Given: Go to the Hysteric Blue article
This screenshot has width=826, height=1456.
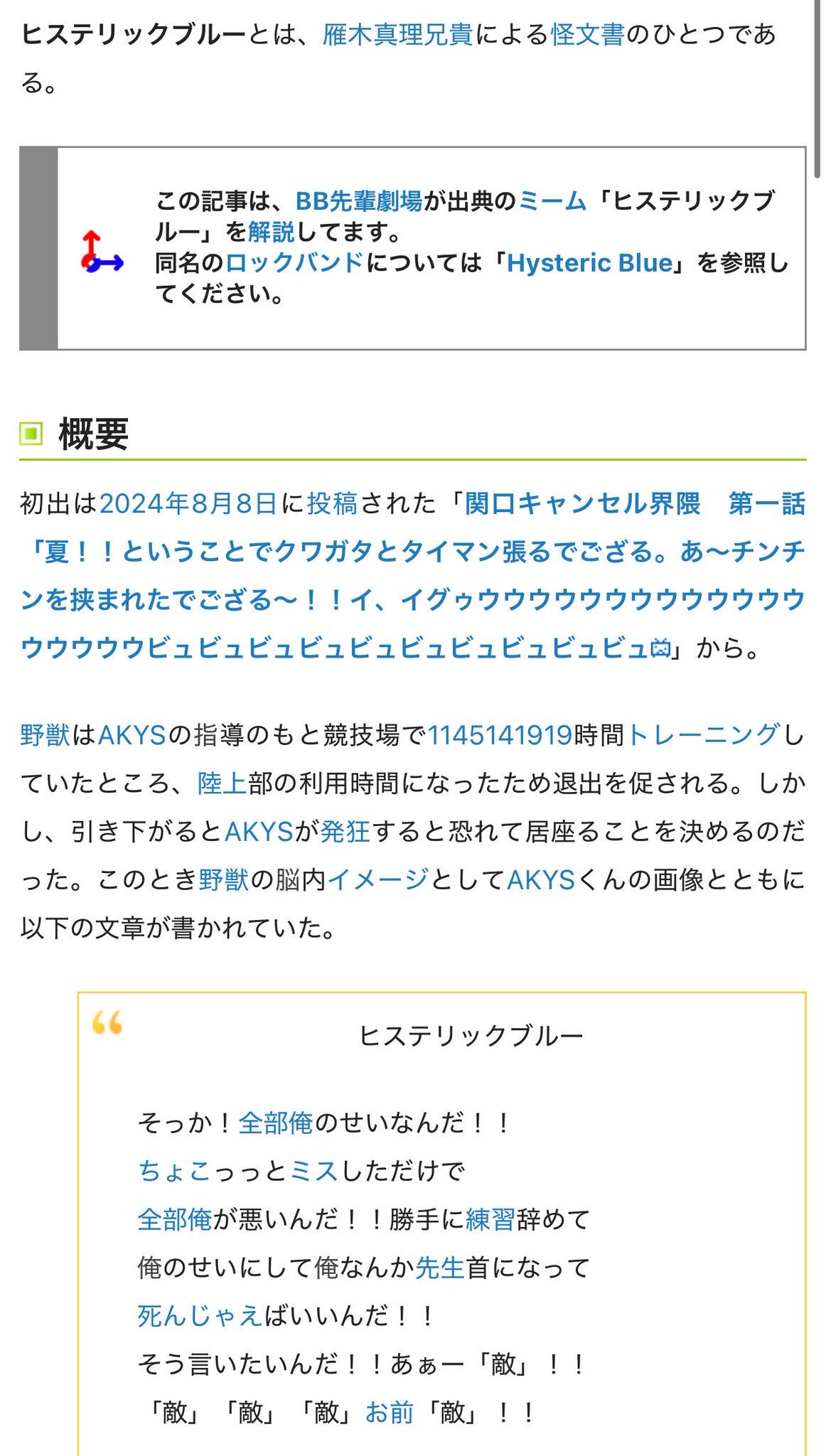Looking at the screenshot, I should (590, 263).
